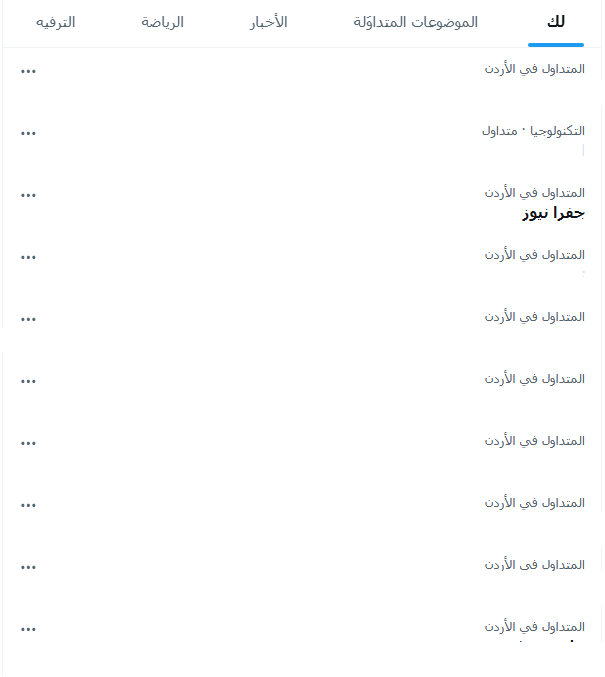Switch to the الموضوعات المتداوَلة tab
The image size is (605, 677).
(415, 22)
